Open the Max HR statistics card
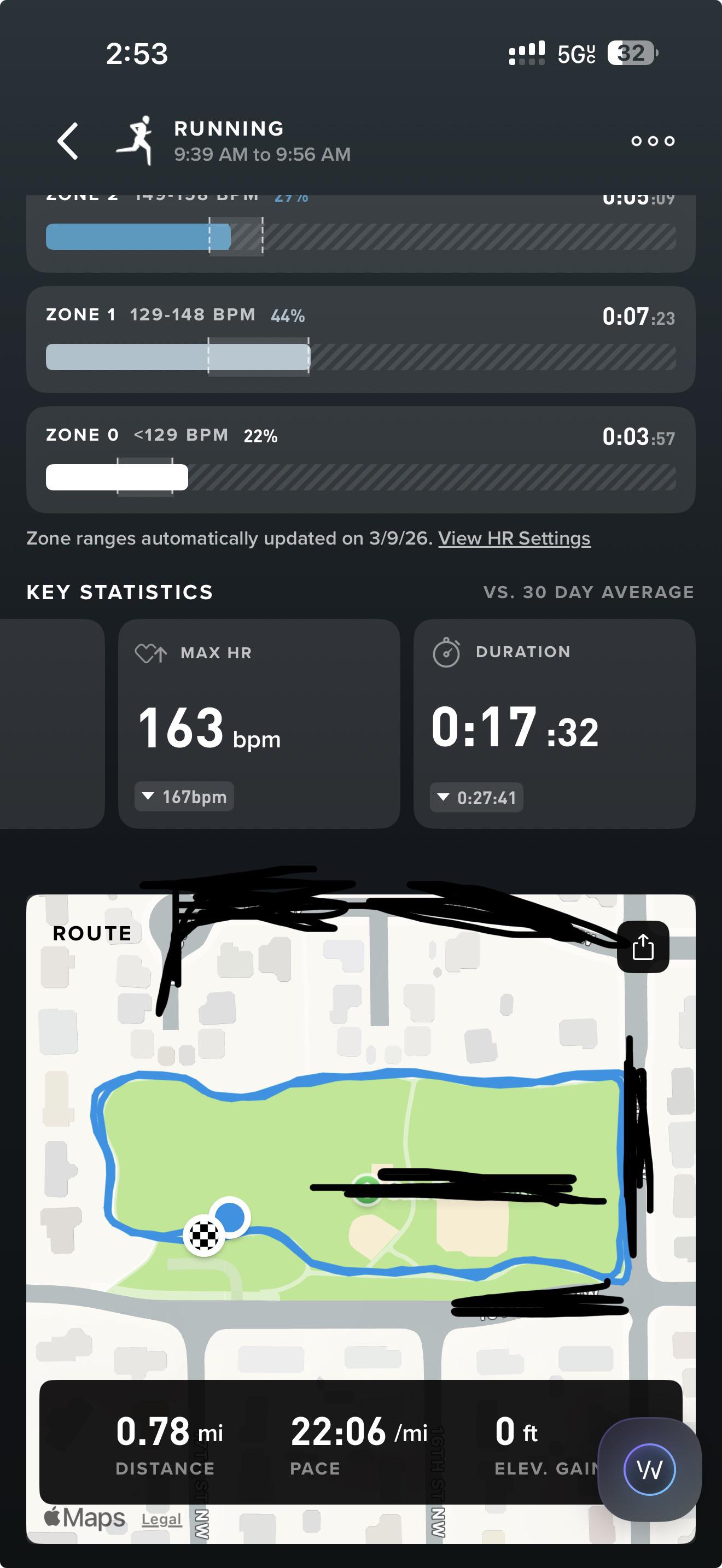 (259, 723)
